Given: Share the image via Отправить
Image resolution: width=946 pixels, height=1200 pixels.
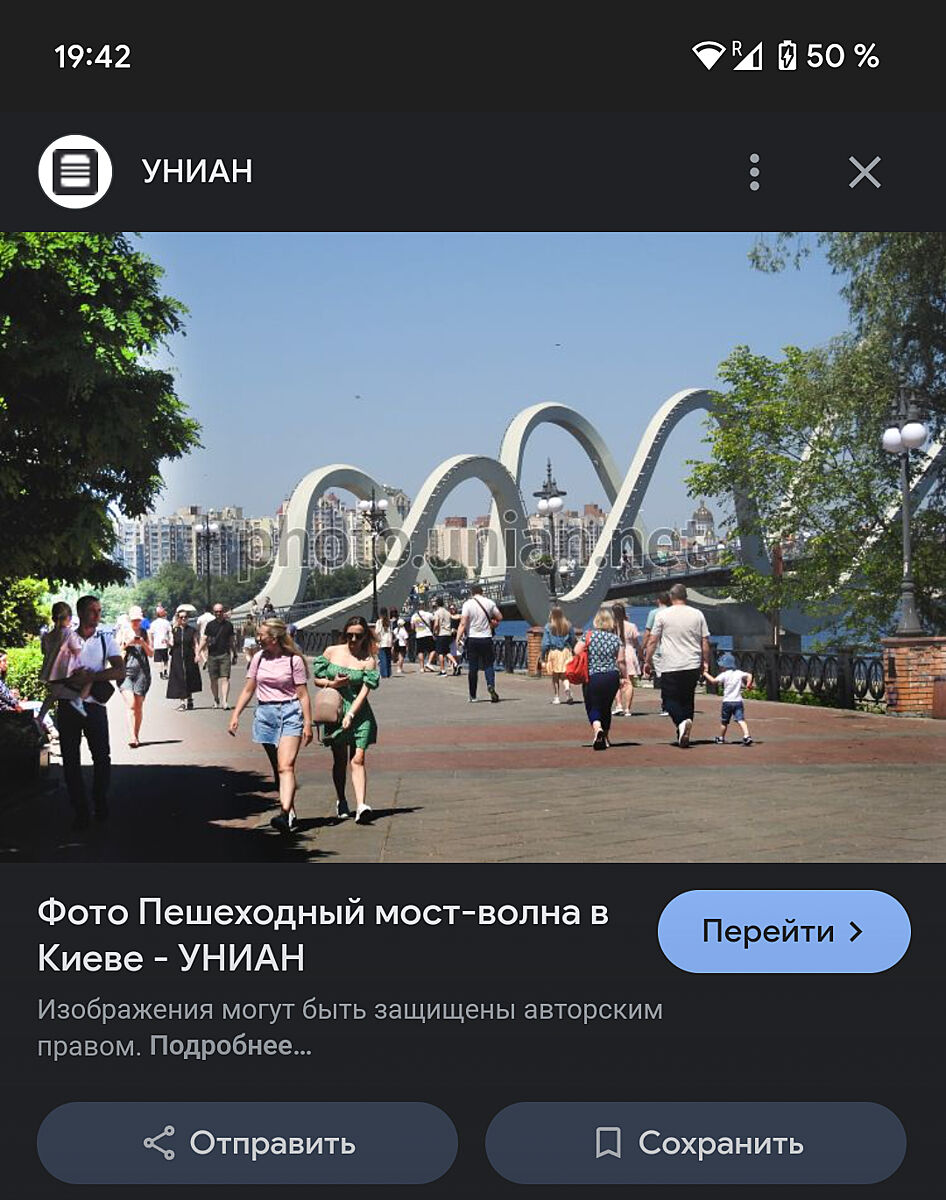Looking at the screenshot, I should 247,1142.
